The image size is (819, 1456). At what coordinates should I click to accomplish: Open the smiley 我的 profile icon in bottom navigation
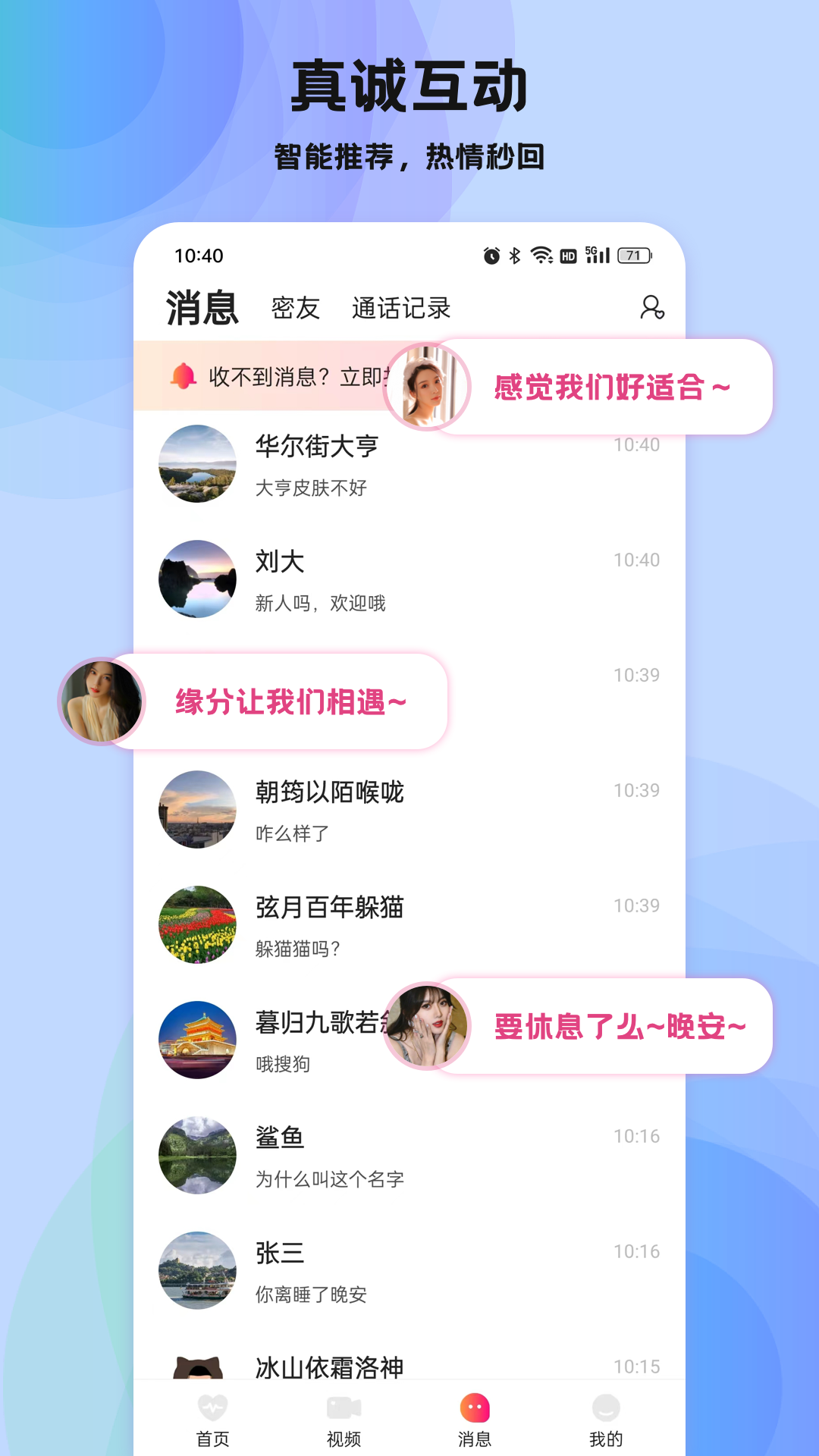605,1404
